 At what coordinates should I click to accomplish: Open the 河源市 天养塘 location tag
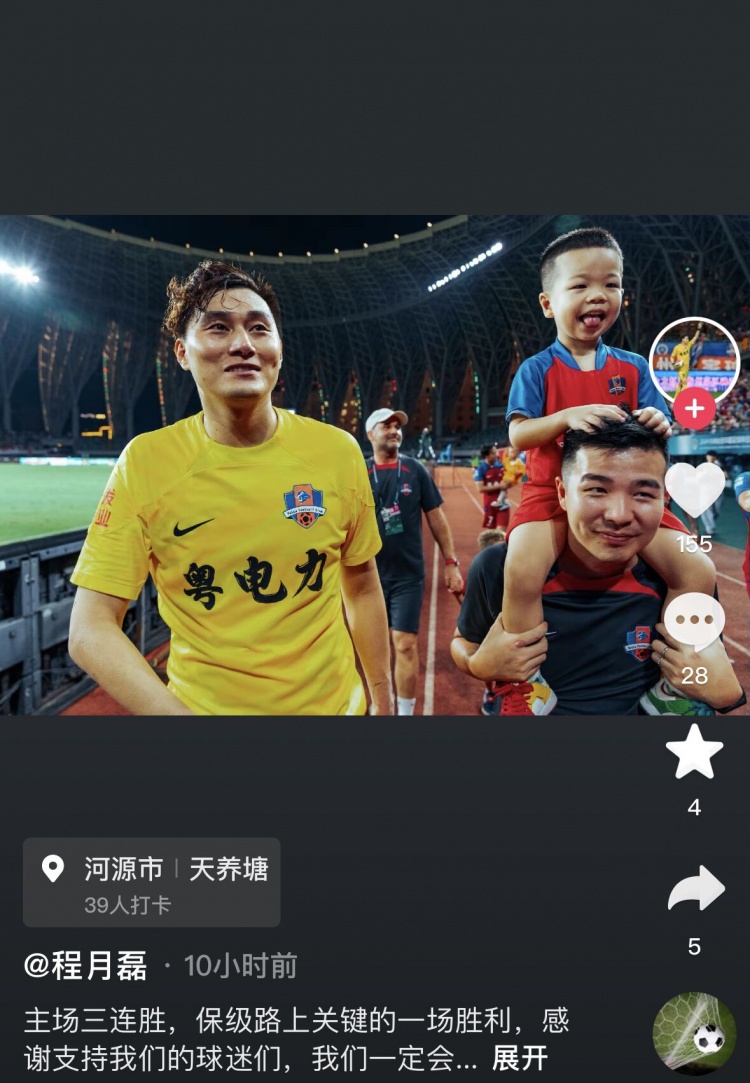coord(152,881)
